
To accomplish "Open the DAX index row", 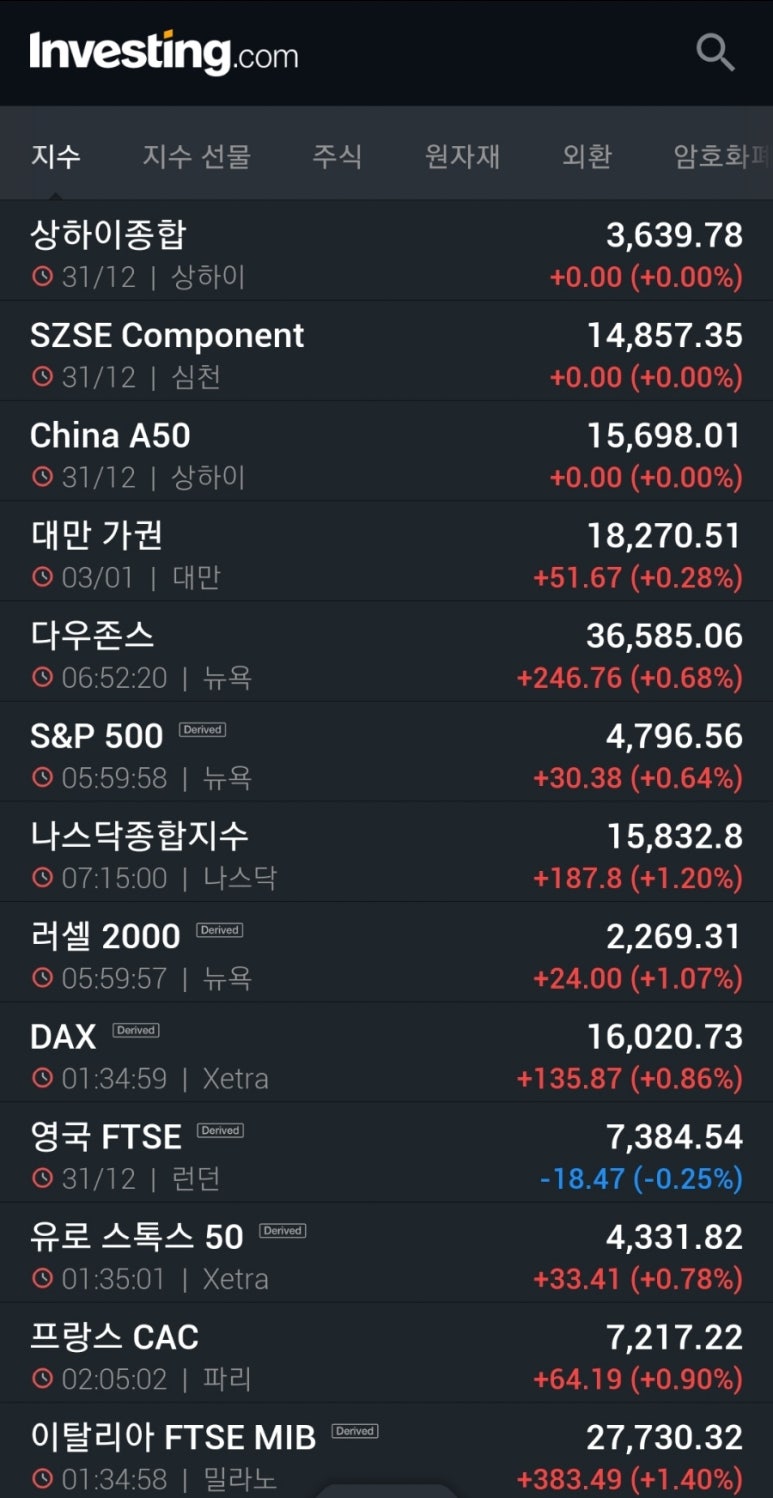I will tap(386, 1052).
